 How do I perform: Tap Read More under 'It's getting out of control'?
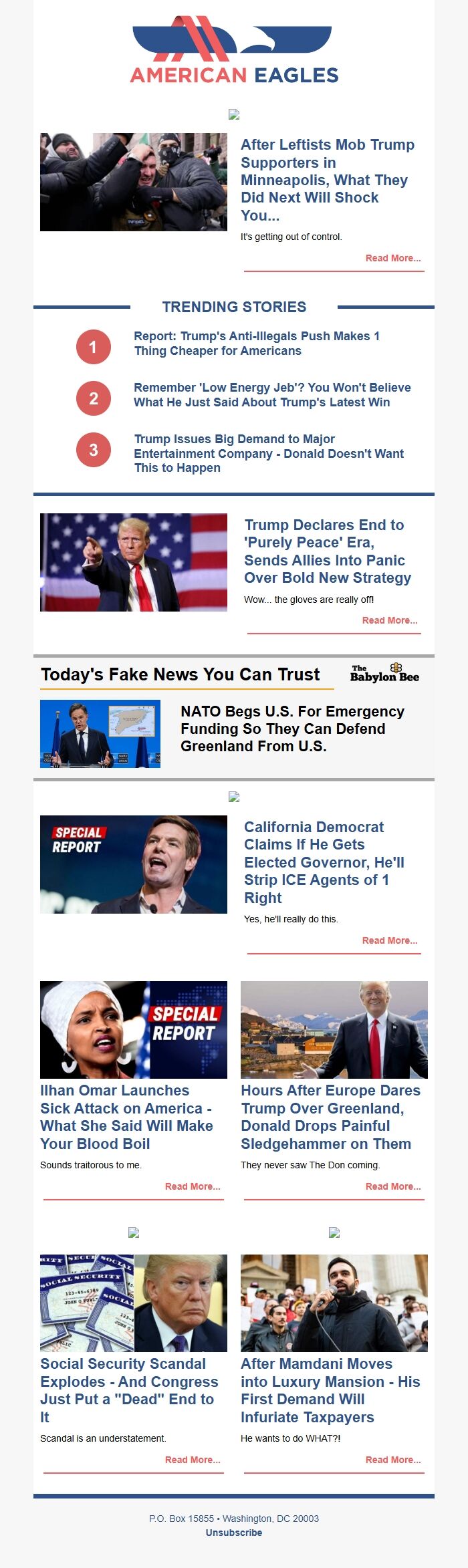point(392,258)
